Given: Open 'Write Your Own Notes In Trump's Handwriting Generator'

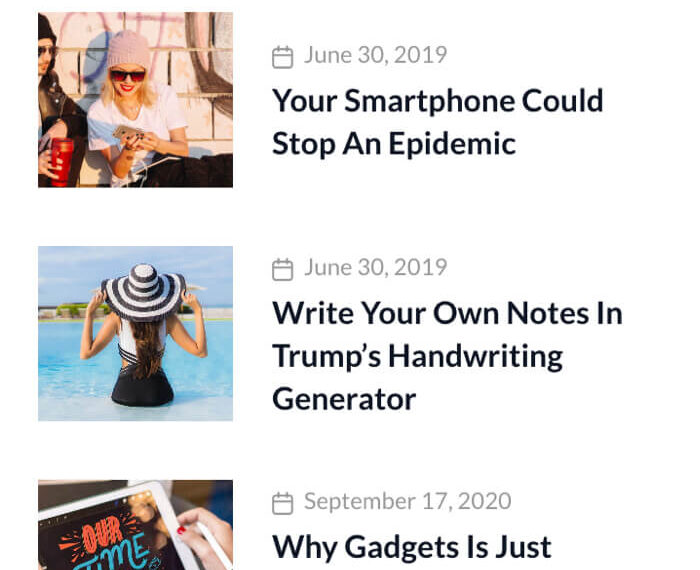Looking at the screenshot, I should pyautogui.click(x=446, y=356).
